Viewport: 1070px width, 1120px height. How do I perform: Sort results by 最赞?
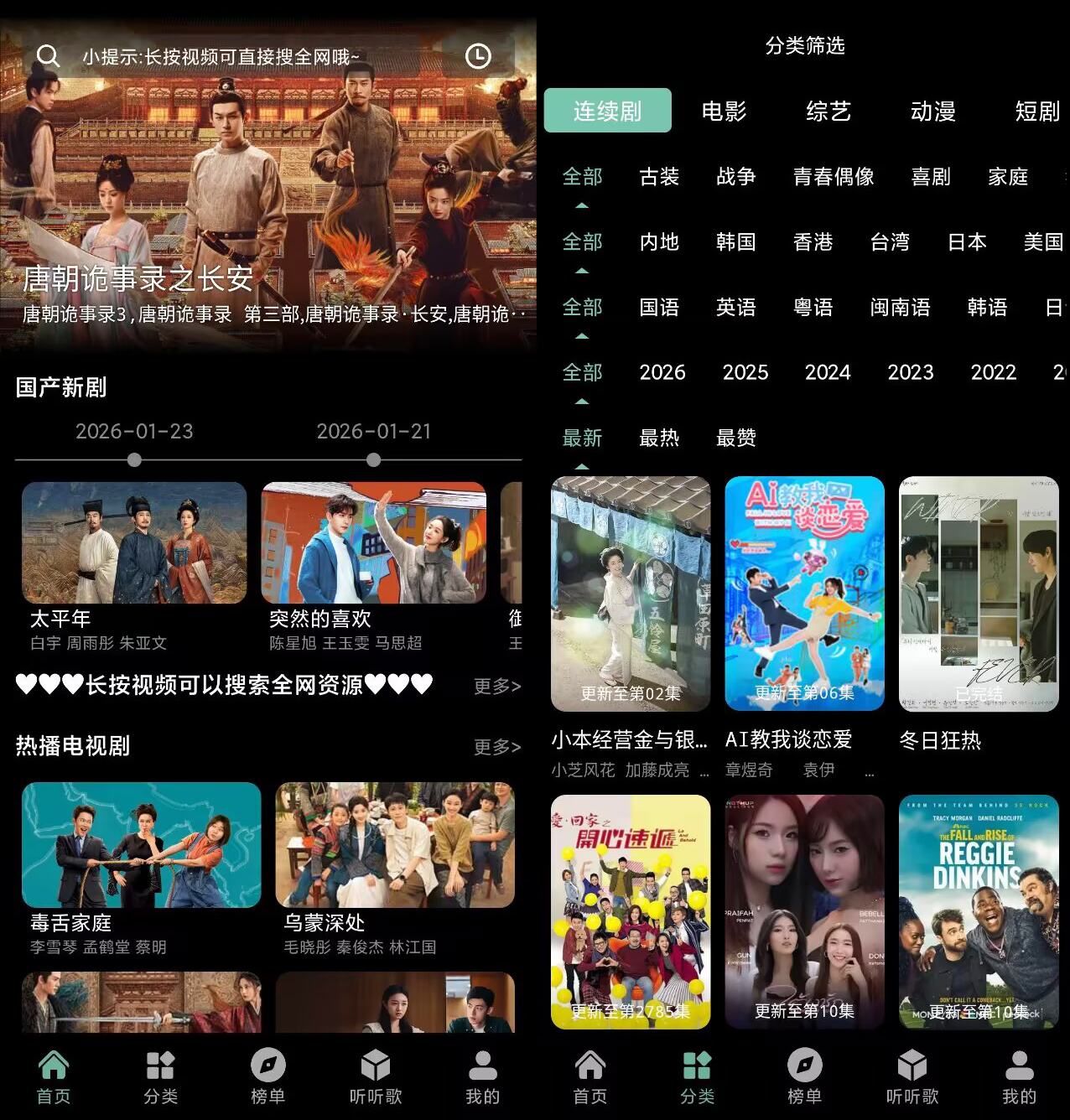point(735,438)
